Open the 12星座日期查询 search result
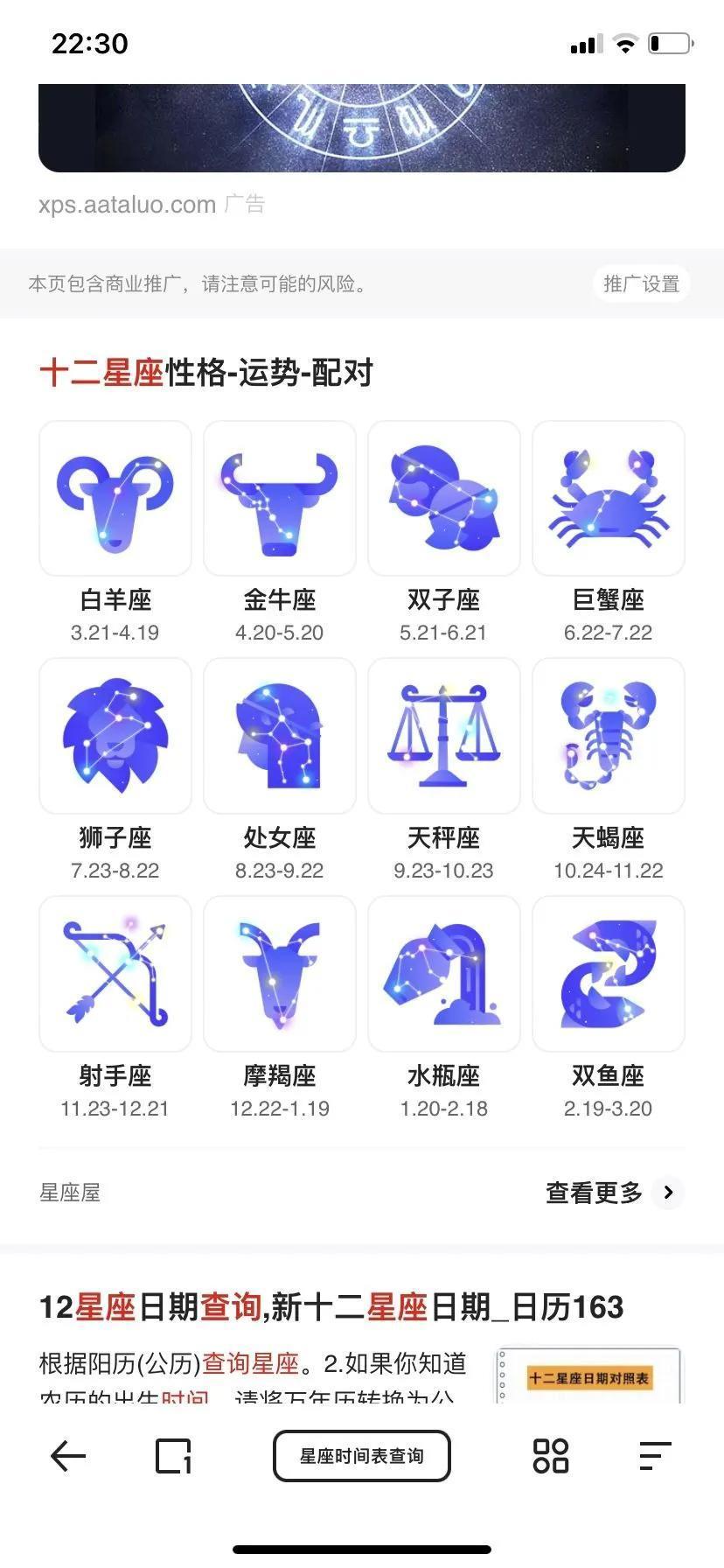 click(331, 1307)
